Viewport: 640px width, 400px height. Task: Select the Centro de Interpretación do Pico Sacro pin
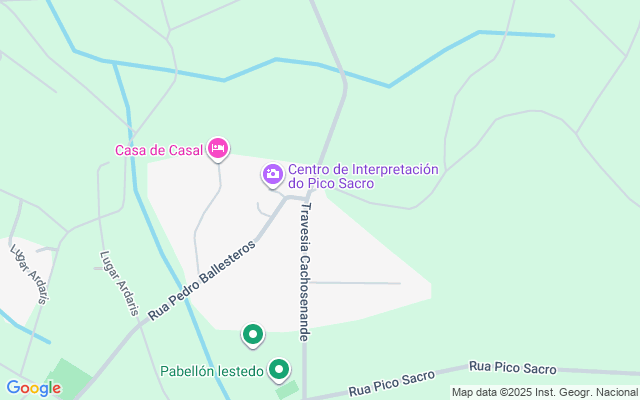272,175
